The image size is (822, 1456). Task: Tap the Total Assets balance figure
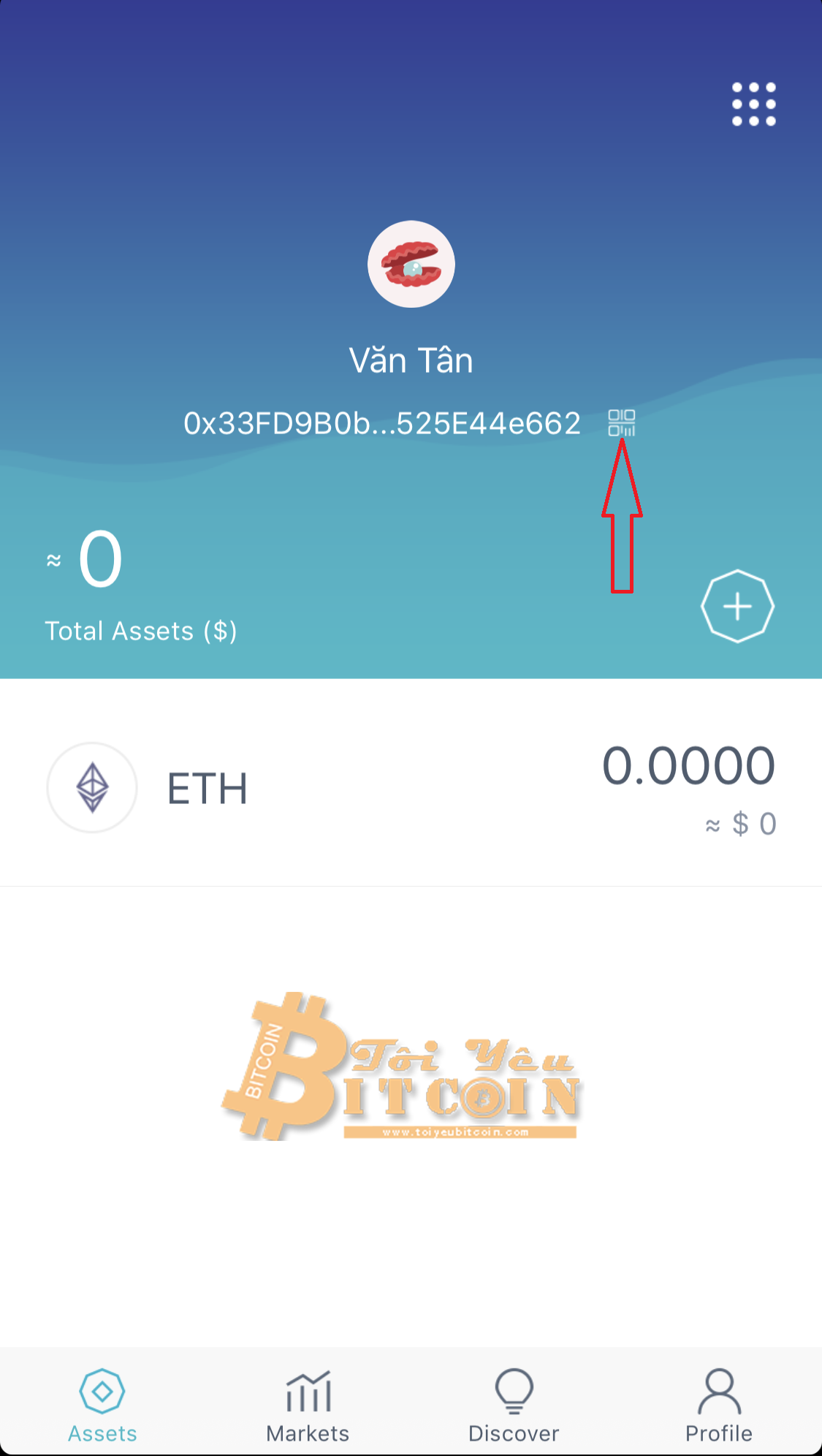(x=99, y=558)
